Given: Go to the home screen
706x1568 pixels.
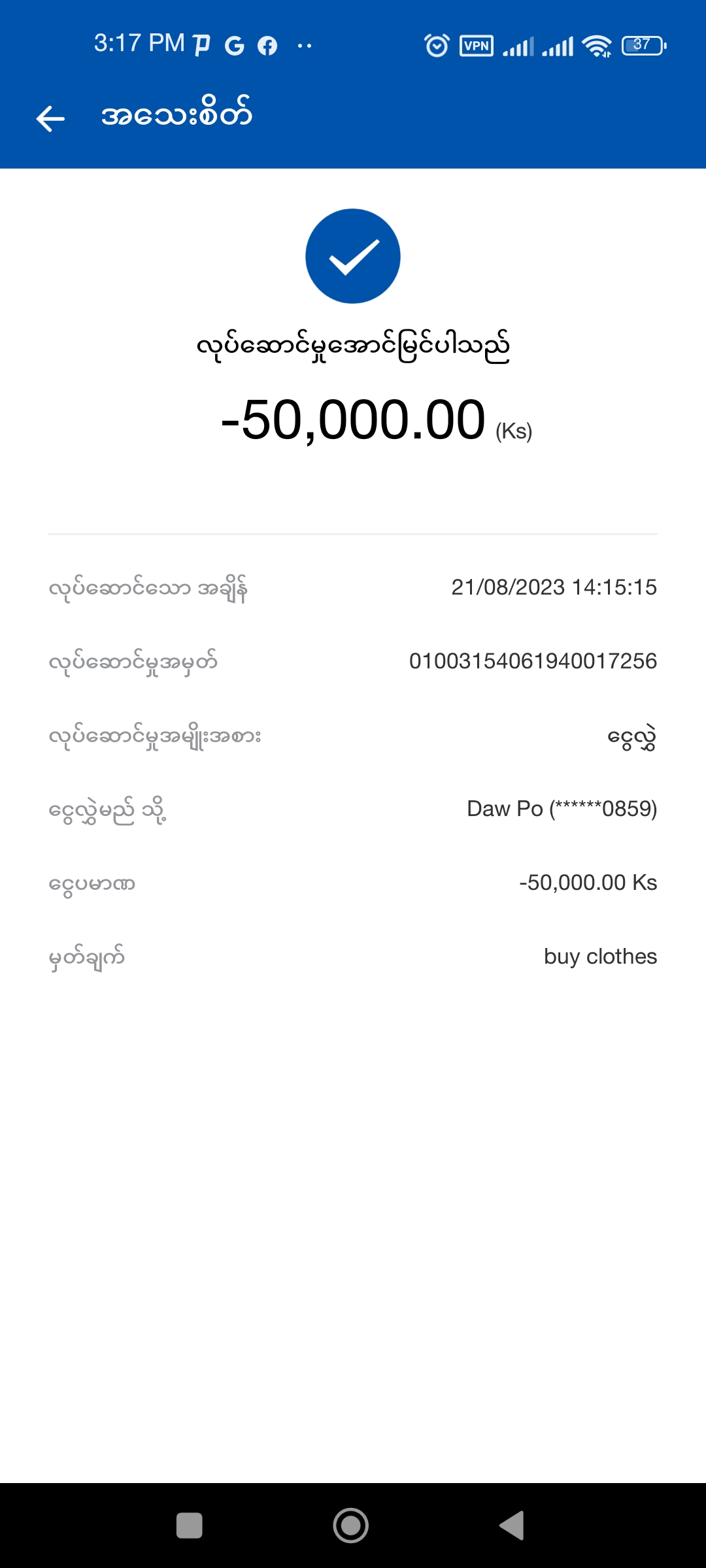Looking at the screenshot, I should (x=351, y=1526).
